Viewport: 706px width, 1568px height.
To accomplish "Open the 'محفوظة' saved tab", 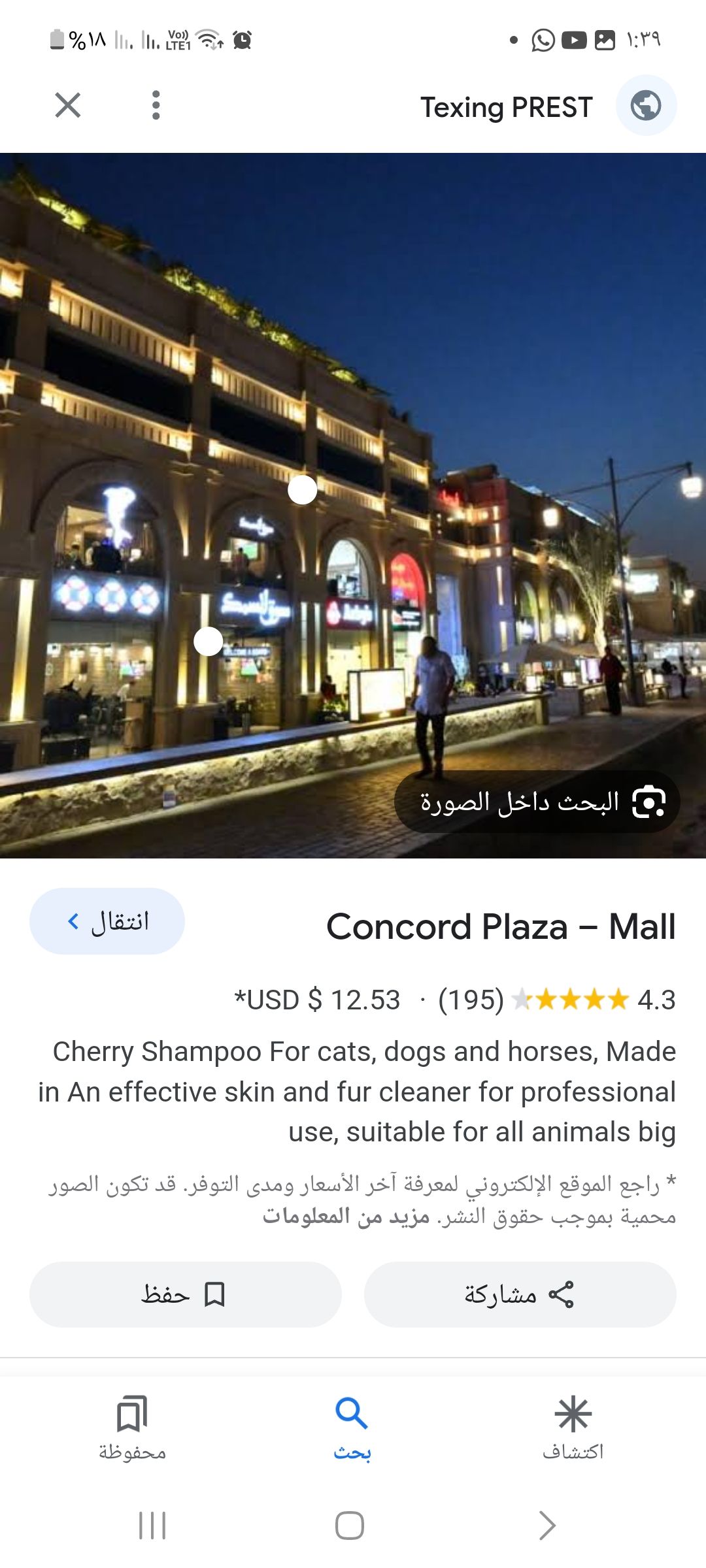I will click(132, 1428).
